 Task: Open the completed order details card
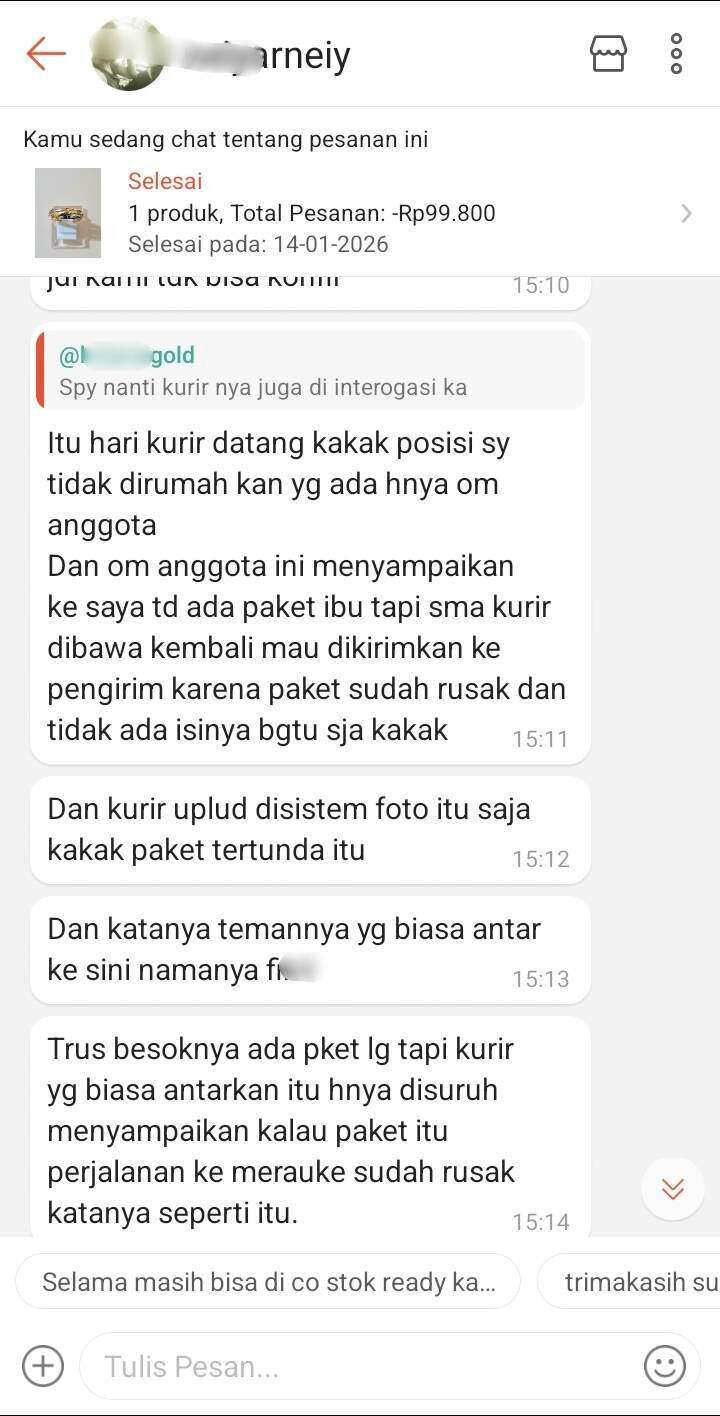point(360,213)
